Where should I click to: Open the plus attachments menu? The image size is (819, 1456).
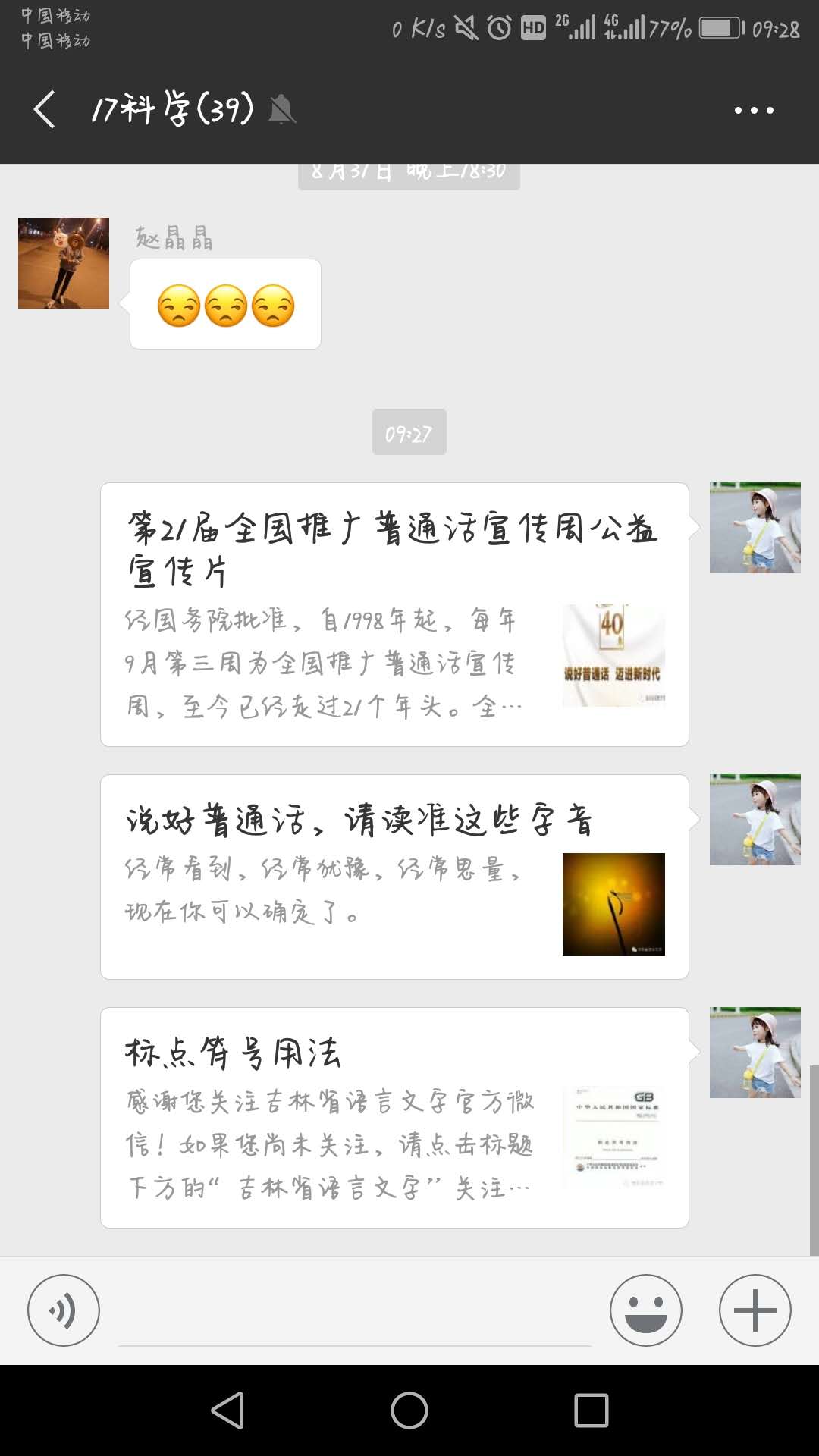(x=755, y=1310)
